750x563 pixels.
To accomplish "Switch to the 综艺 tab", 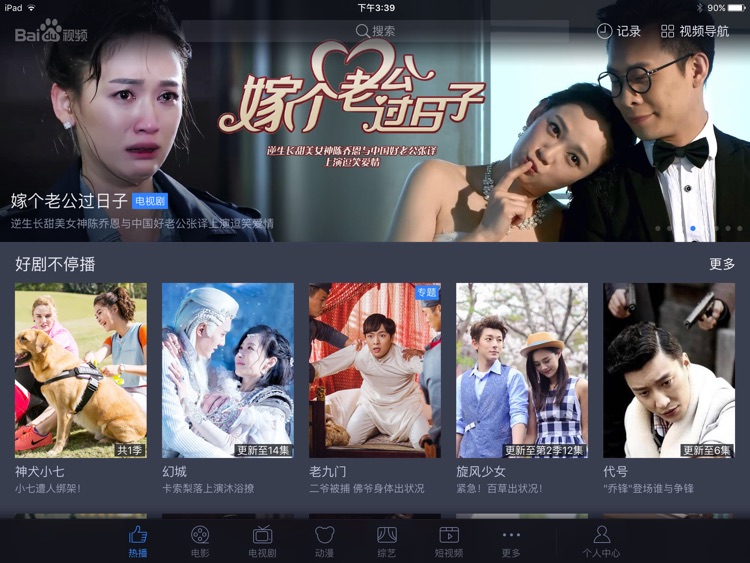I will [386, 541].
